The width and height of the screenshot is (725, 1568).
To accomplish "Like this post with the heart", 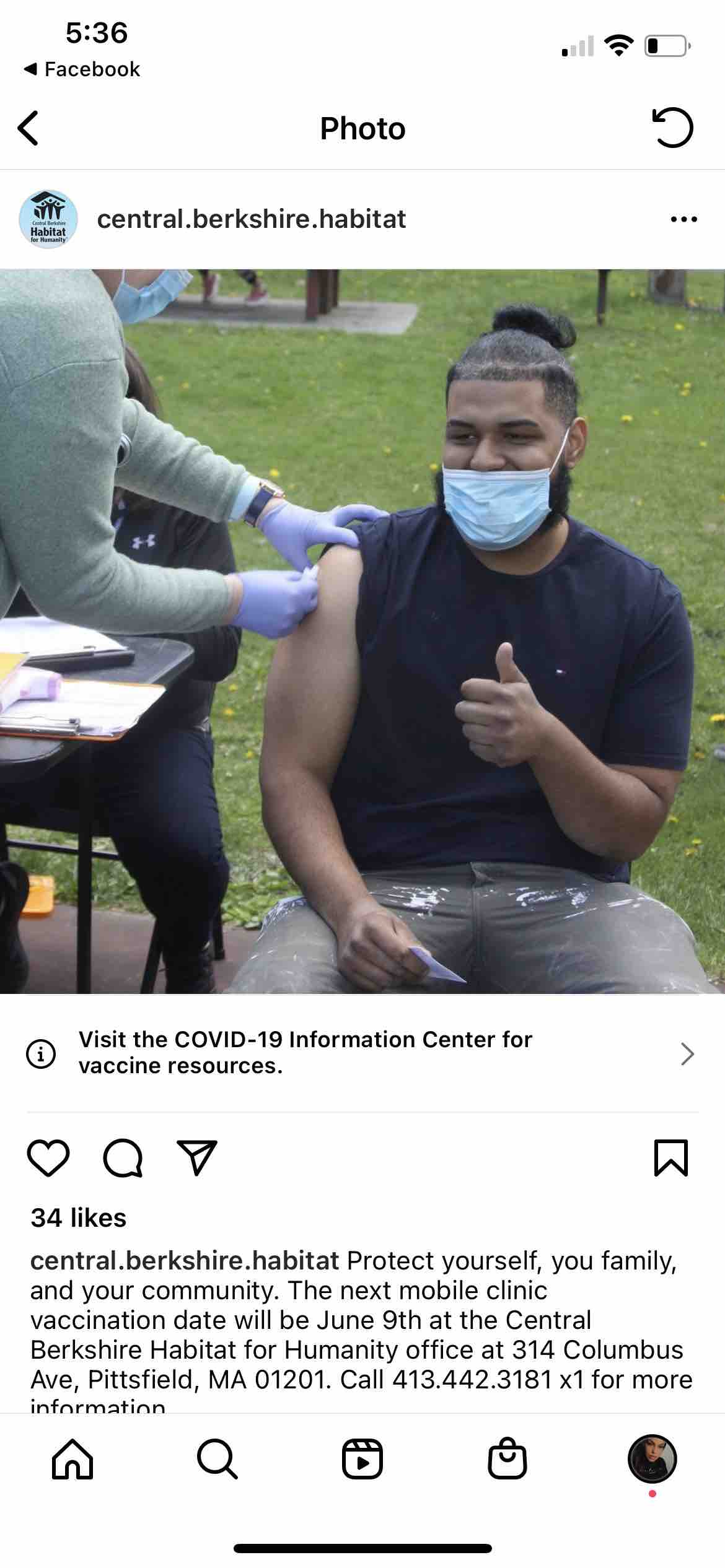I will [48, 1157].
